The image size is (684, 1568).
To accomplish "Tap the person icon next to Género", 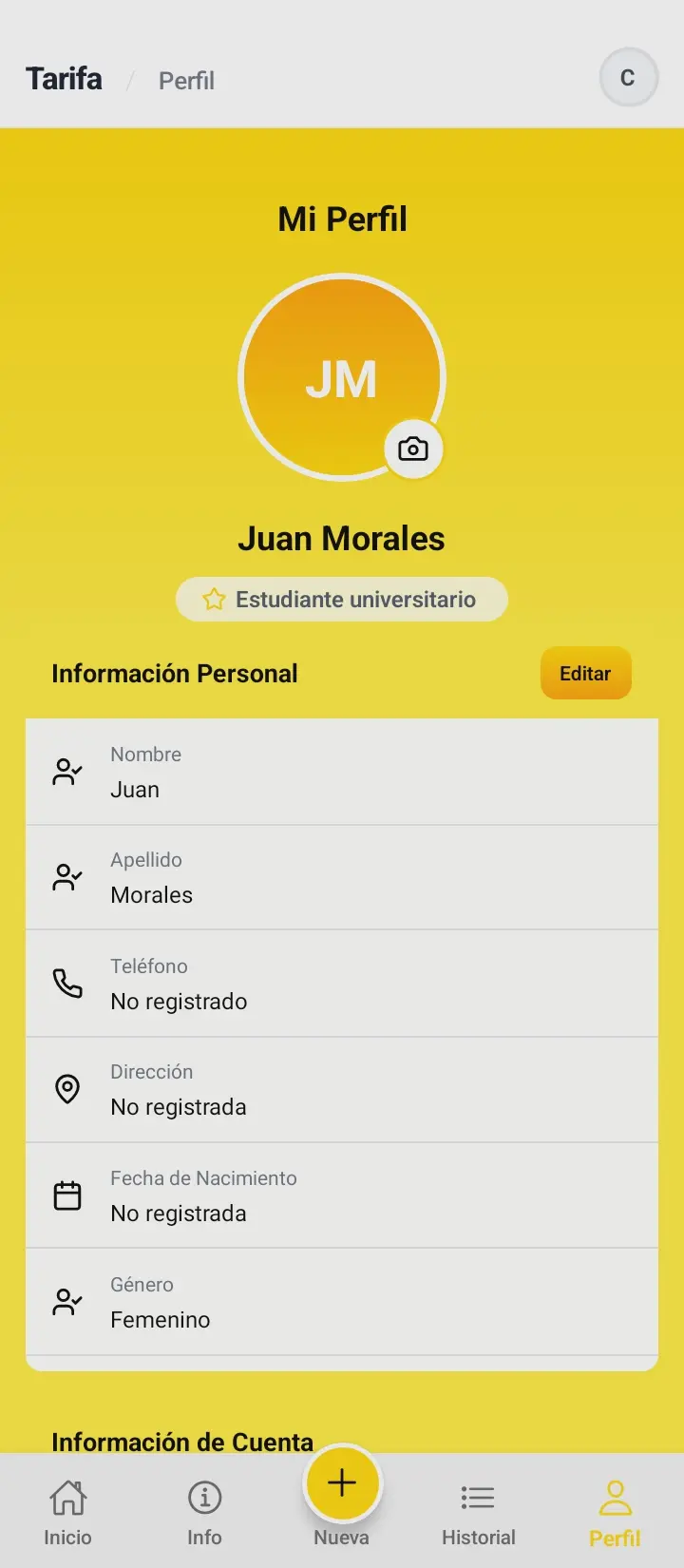I will 66,1301.
